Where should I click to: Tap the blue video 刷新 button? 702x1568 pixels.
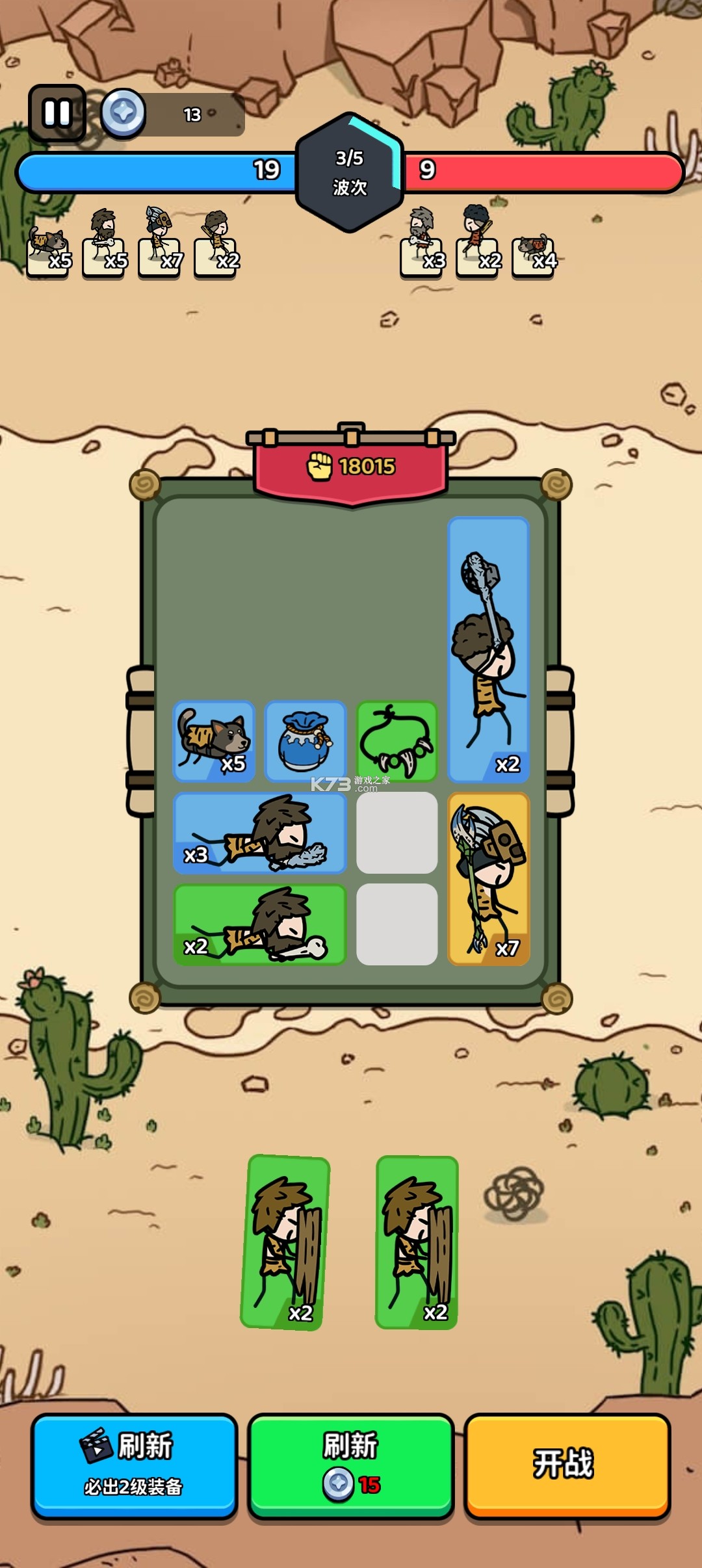point(134,1467)
